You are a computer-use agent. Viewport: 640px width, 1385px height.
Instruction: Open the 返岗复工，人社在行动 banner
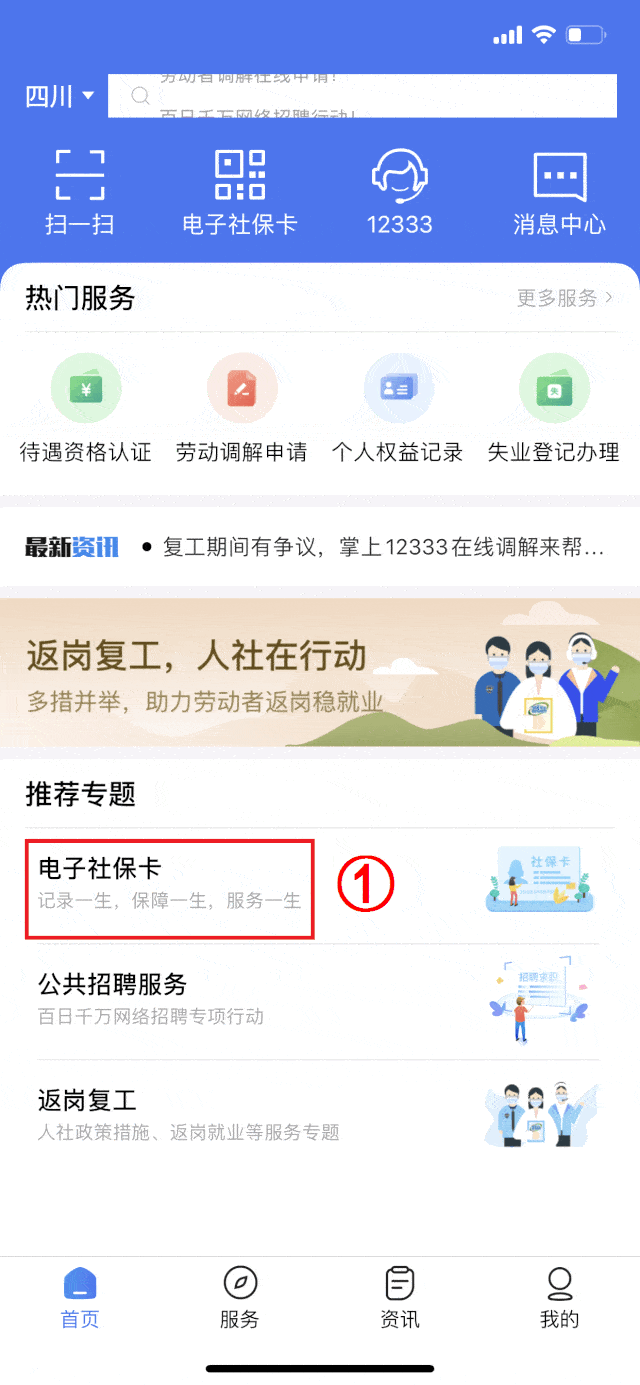pos(320,672)
